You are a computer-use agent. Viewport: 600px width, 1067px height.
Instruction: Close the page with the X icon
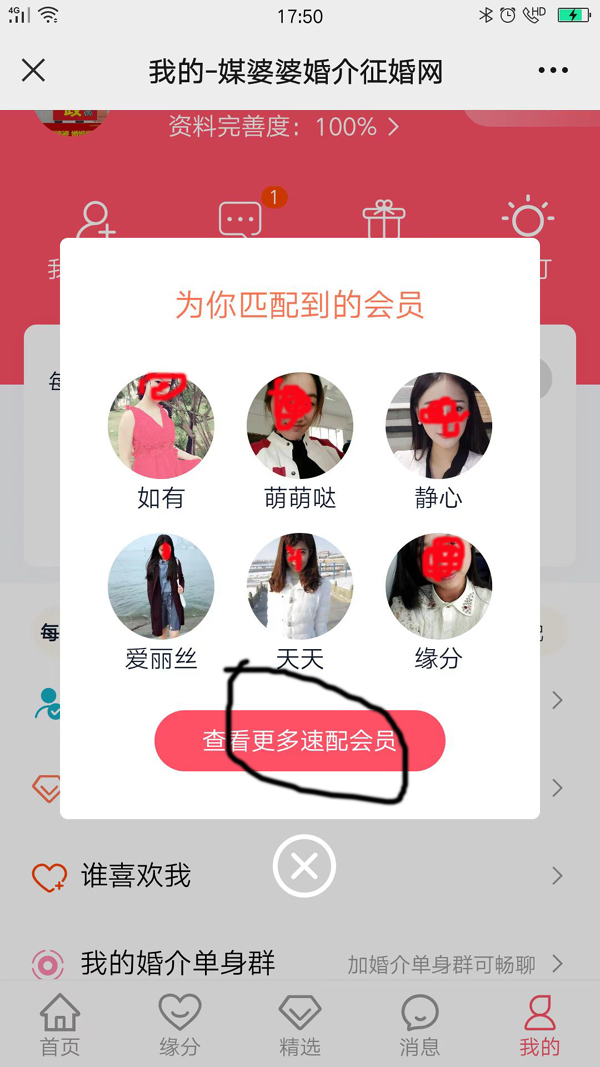[x=34, y=70]
